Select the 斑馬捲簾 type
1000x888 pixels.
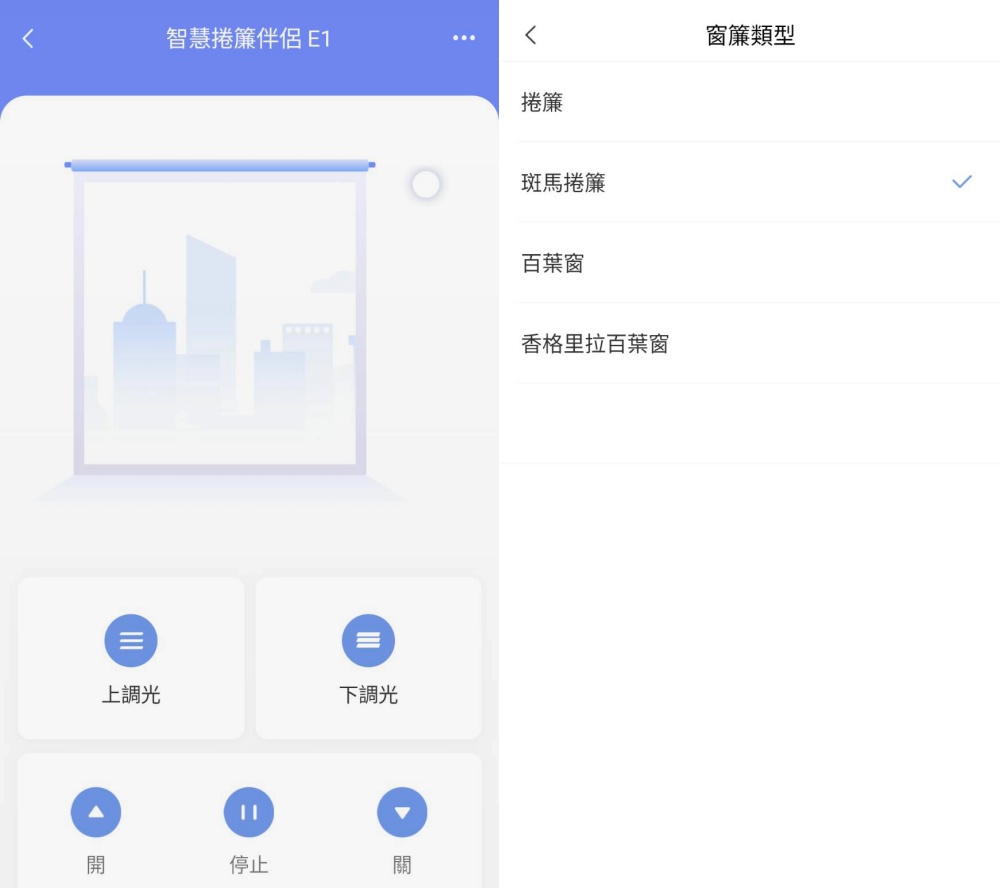(748, 183)
